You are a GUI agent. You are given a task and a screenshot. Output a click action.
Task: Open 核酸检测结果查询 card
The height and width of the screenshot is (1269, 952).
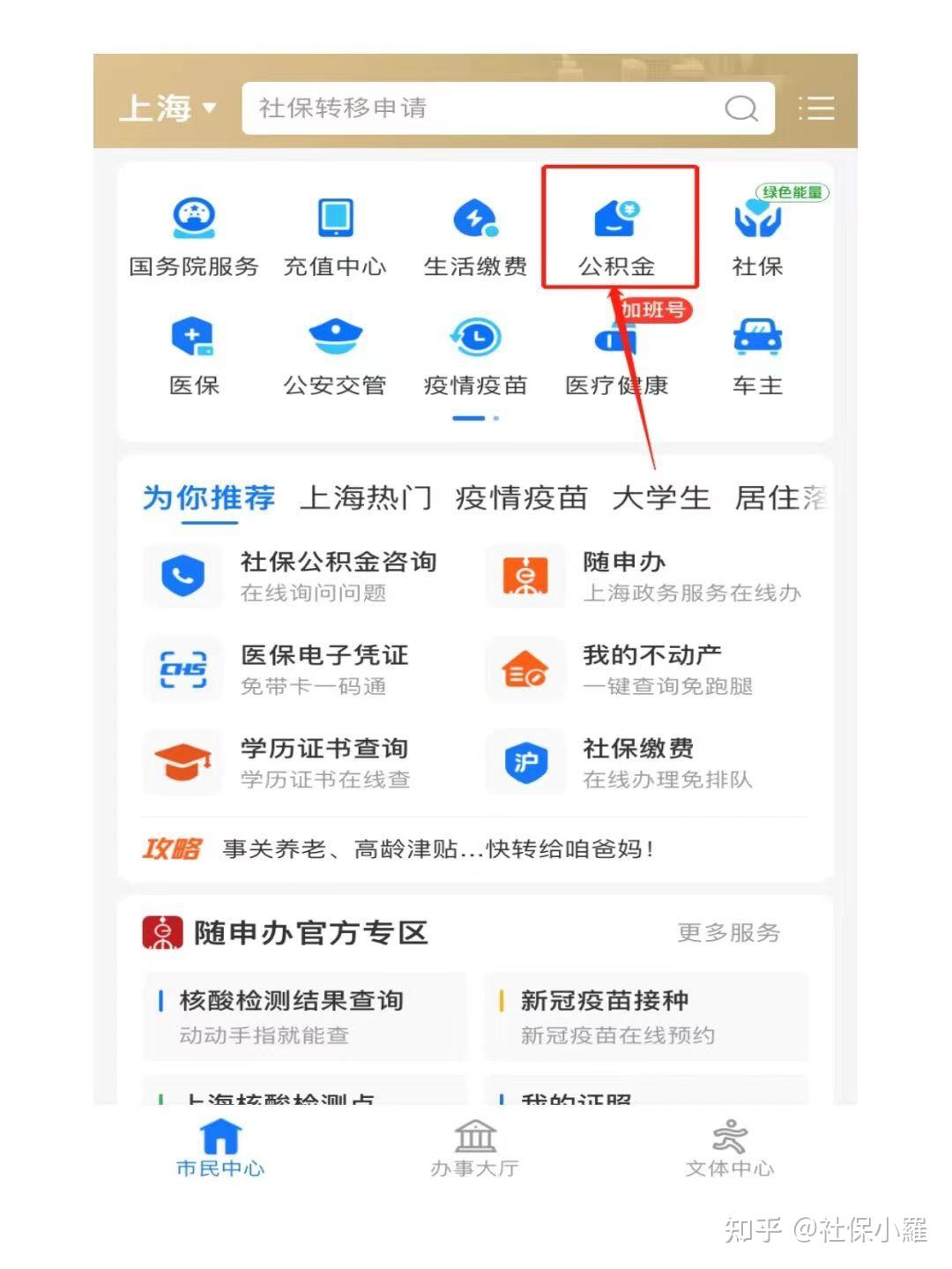(x=304, y=1016)
